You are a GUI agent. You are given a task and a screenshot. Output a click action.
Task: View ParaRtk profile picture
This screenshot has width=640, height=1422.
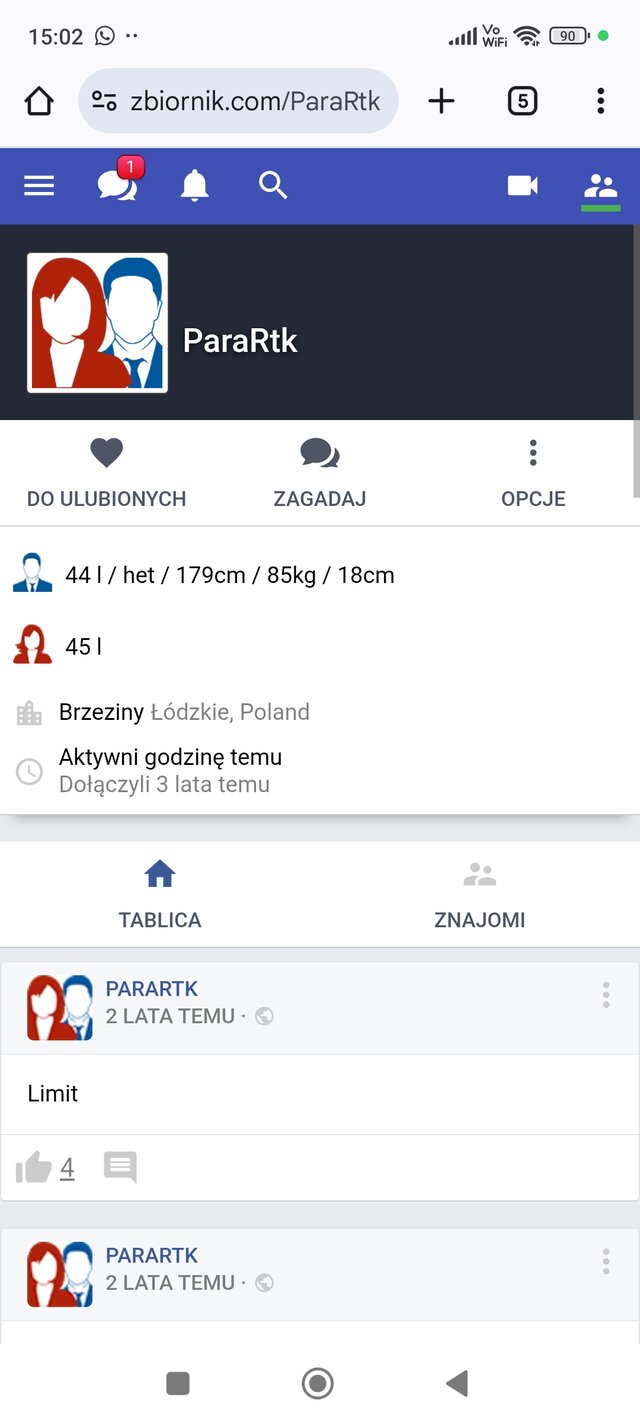point(97,323)
